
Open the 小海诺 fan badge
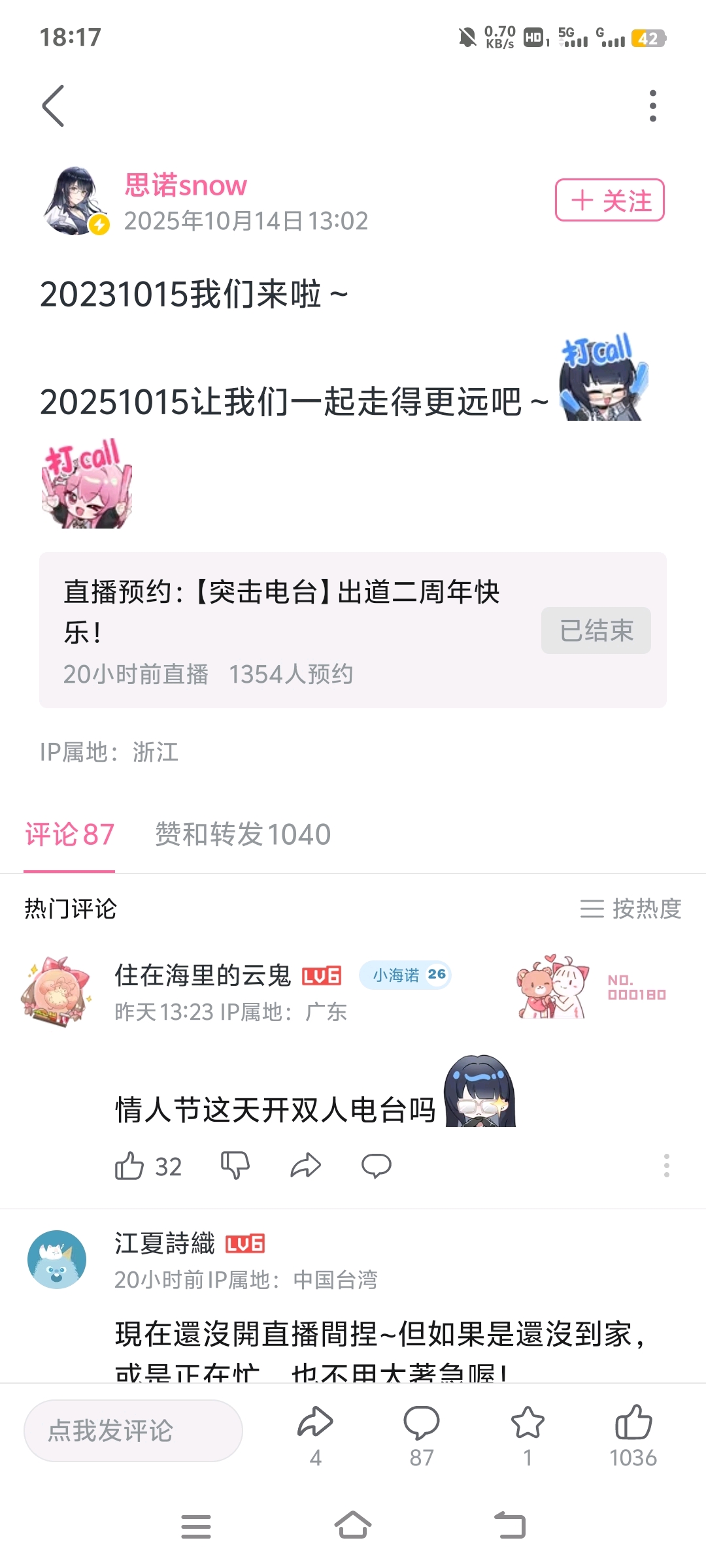click(405, 975)
